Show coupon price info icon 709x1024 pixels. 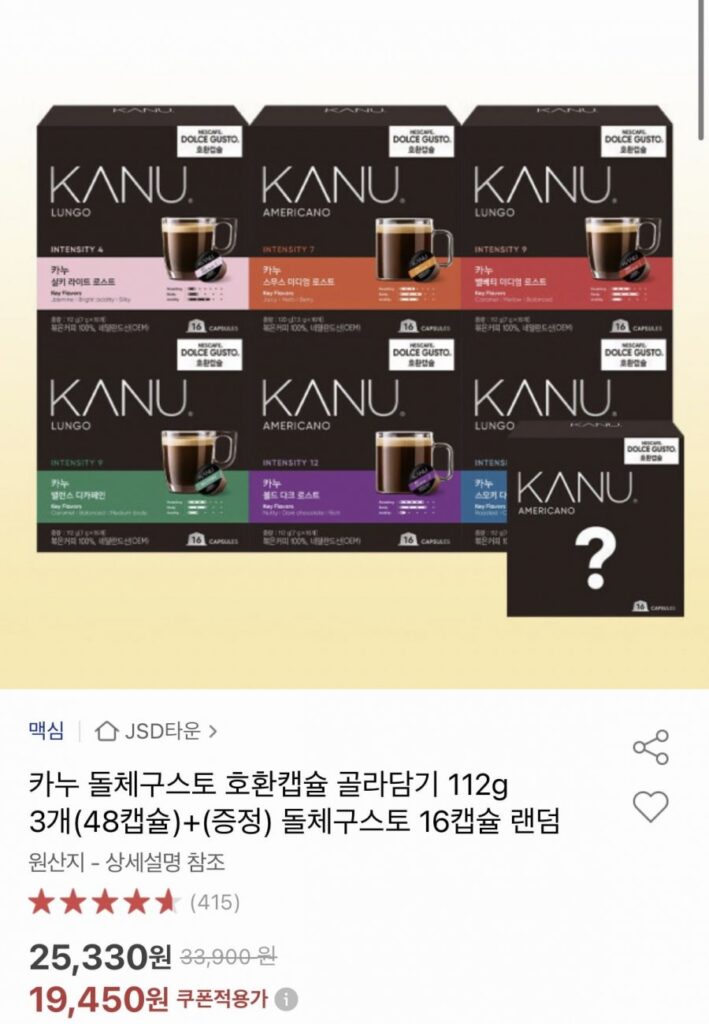pos(286,998)
